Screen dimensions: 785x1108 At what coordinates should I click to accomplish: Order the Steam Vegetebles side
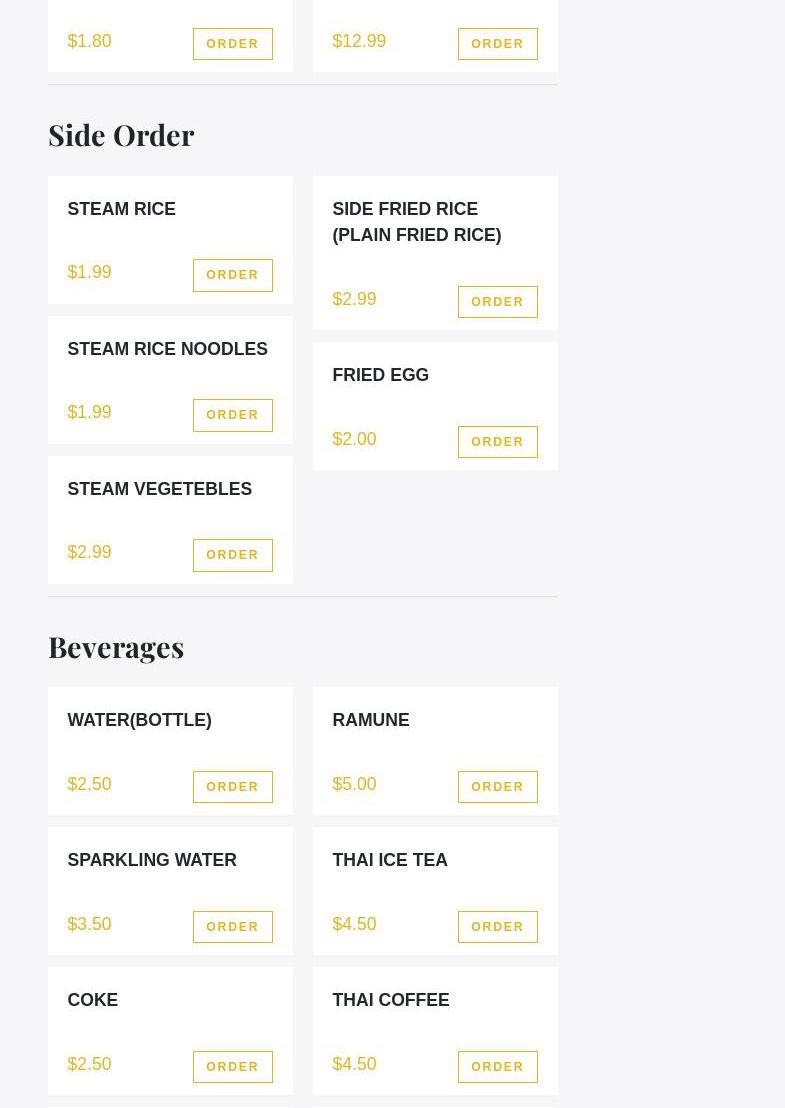click(232, 555)
